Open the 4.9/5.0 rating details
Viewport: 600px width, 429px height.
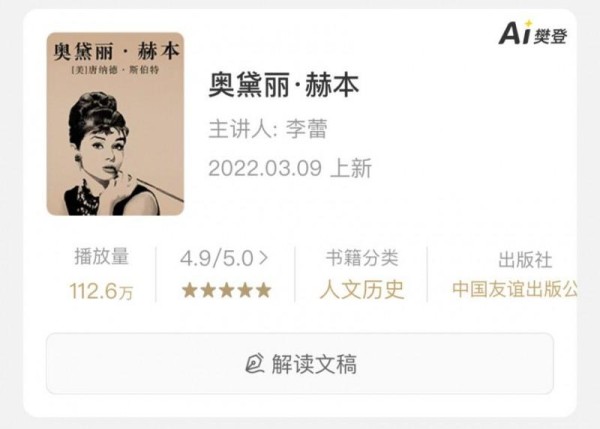(x=225, y=258)
